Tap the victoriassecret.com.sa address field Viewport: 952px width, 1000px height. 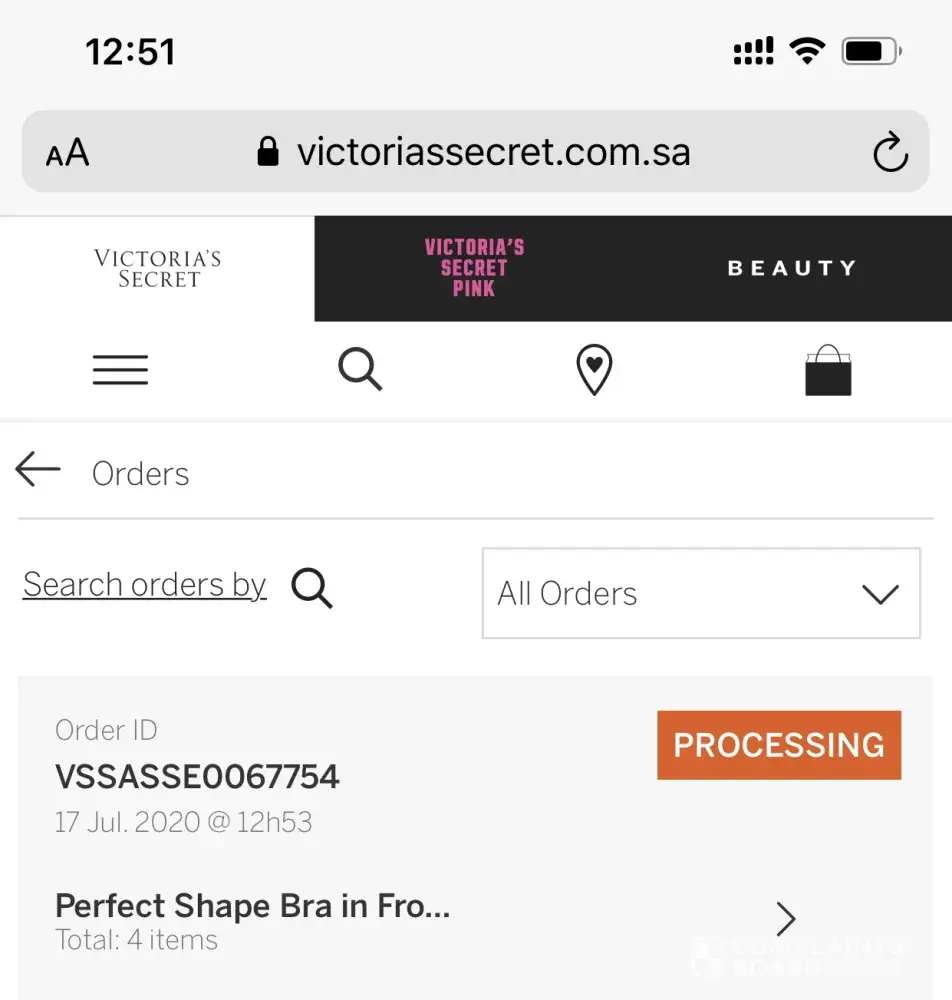tap(475, 152)
